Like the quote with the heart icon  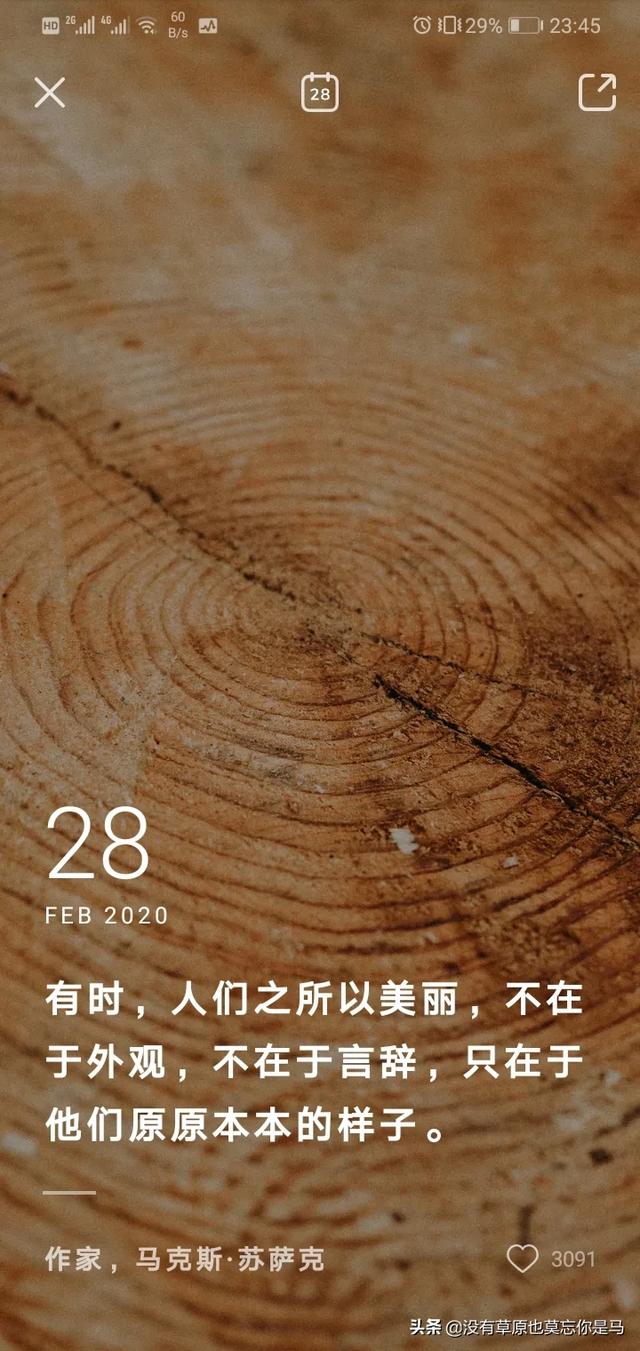click(x=522, y=1259)
